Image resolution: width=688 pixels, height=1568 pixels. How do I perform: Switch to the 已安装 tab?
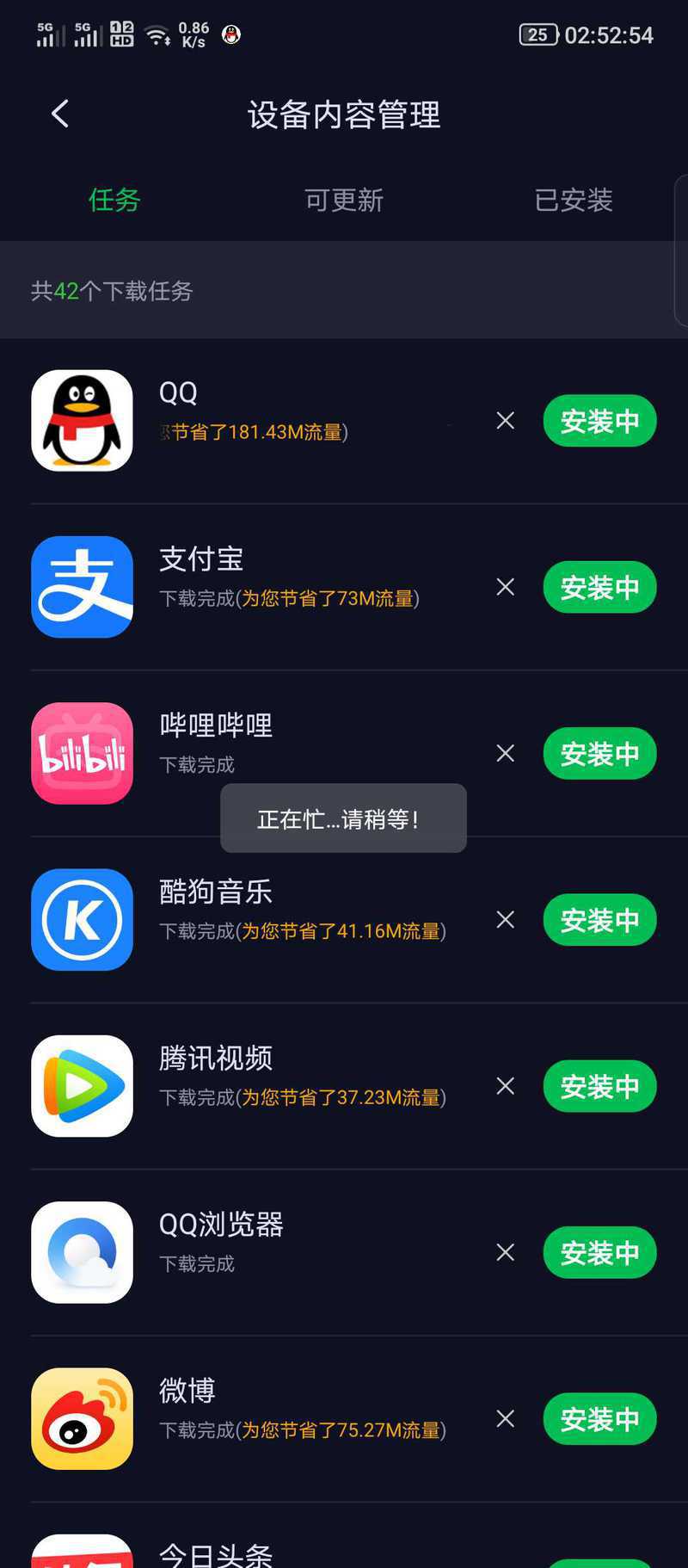point(574,201)
